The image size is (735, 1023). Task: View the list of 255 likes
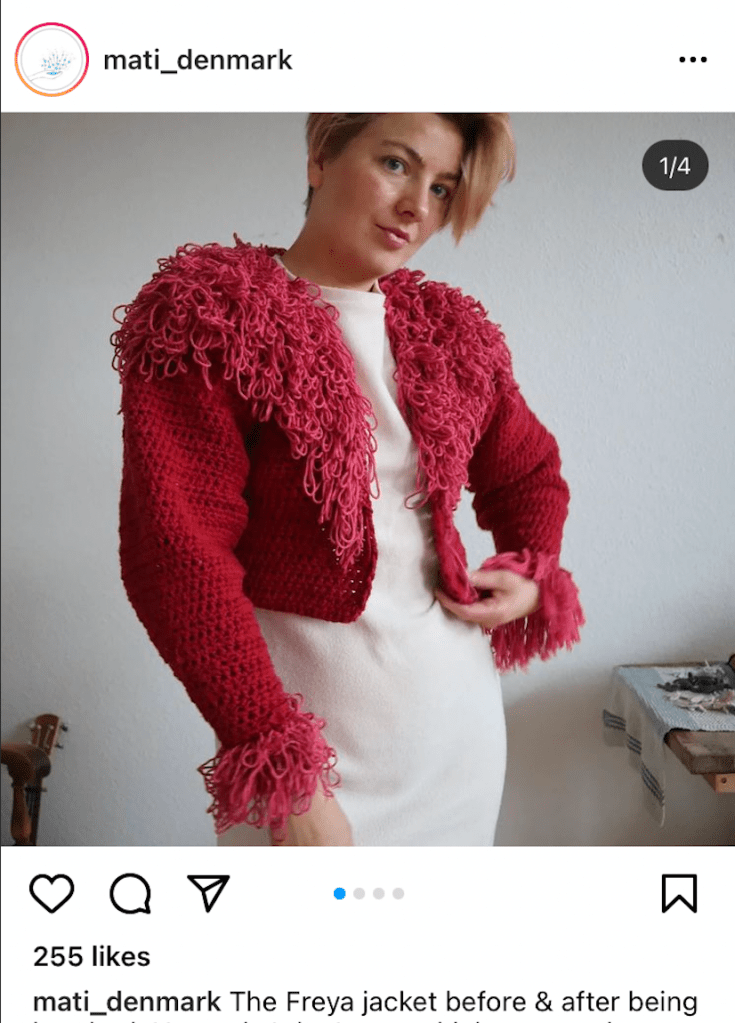[92, 956]
